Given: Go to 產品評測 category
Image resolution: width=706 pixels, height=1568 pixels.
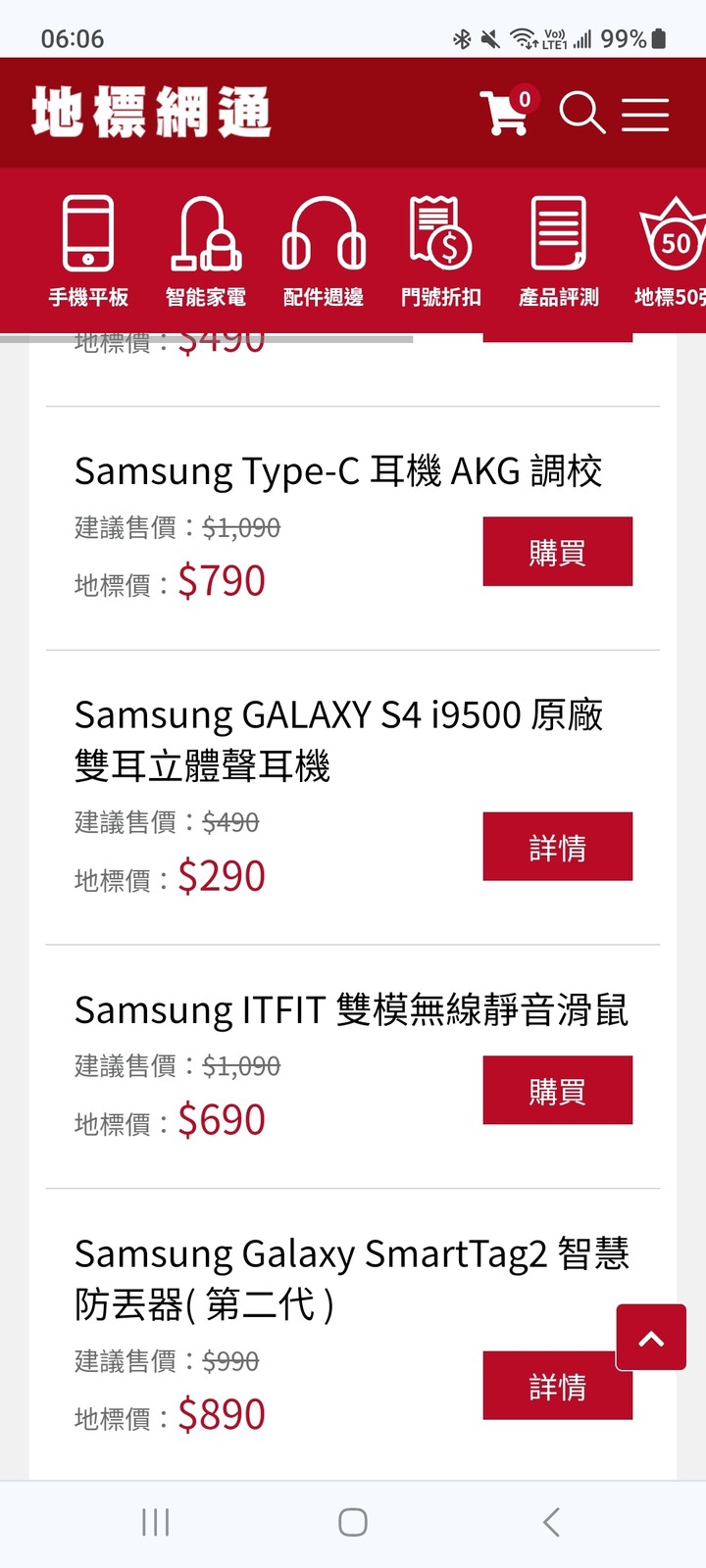Looking at the screenshot, I should [559, 251].
